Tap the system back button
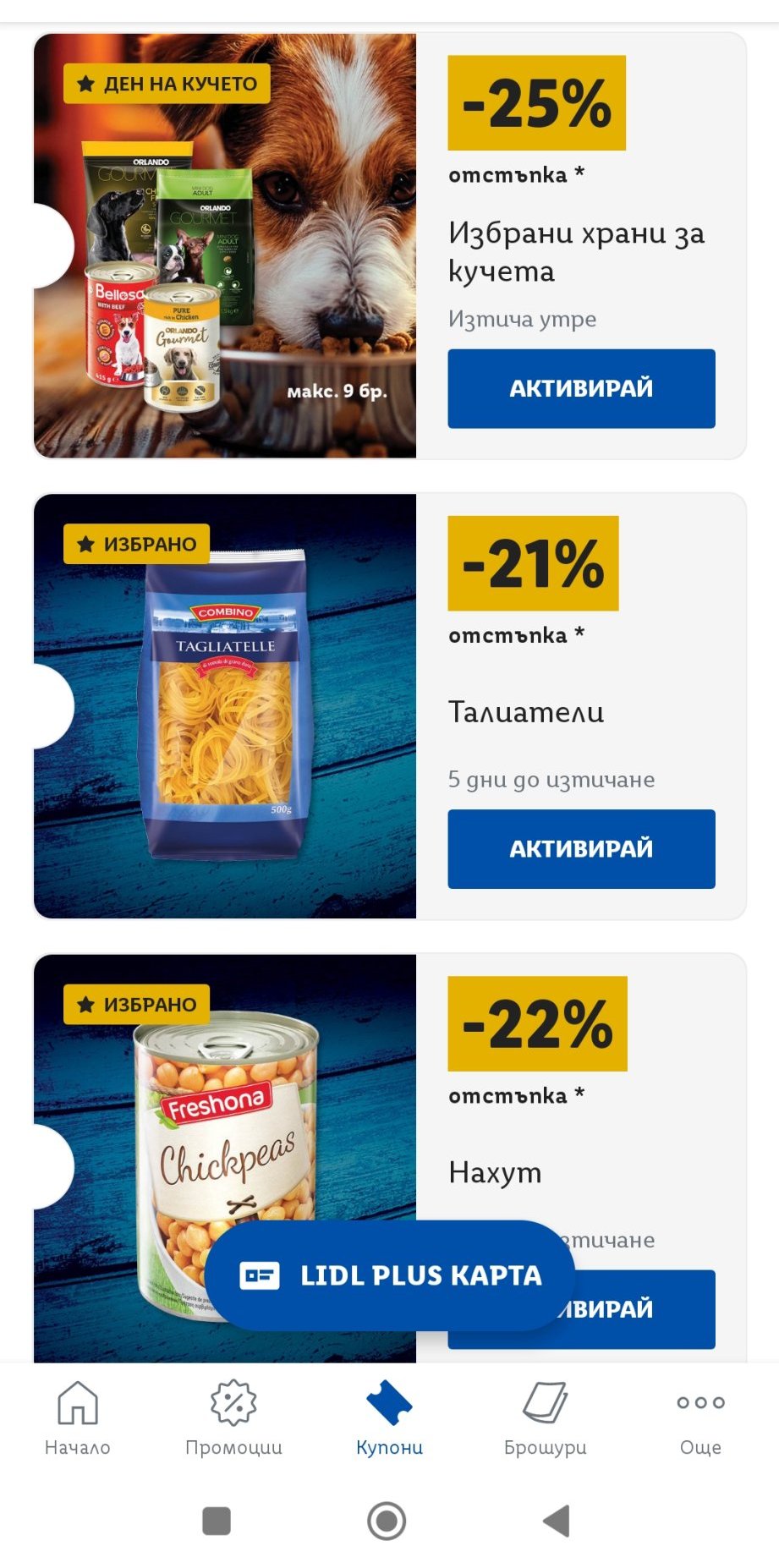Viewport: 779px width, 1568px height. coord(557,1521)
